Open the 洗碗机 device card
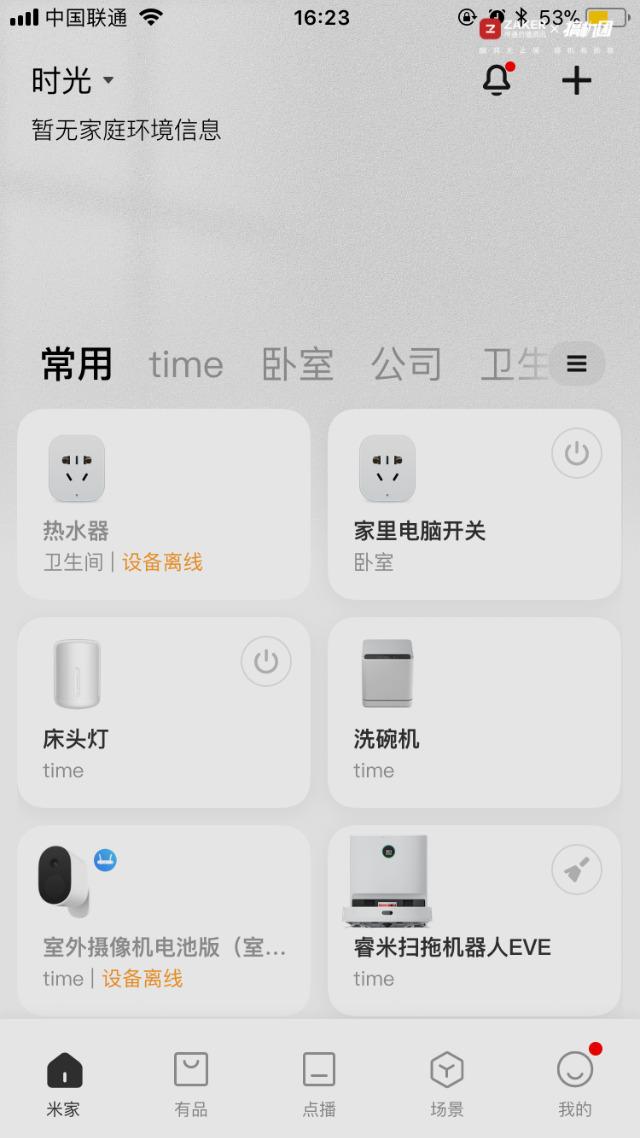640x1138 pixels. pos(474,712)
